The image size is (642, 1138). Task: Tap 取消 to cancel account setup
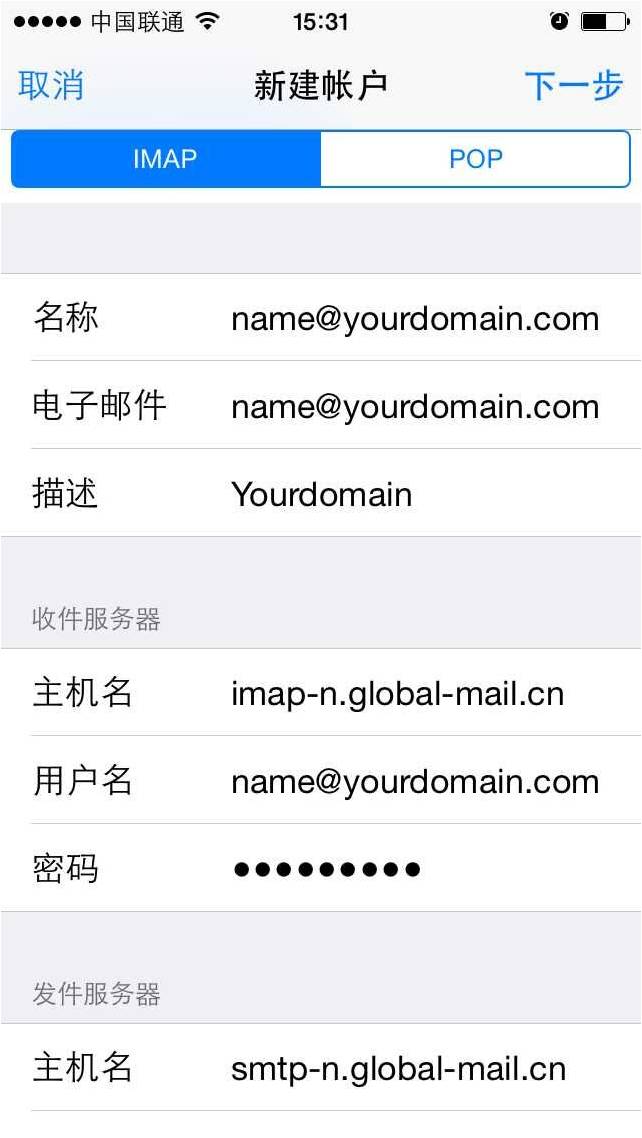[51, 86]
